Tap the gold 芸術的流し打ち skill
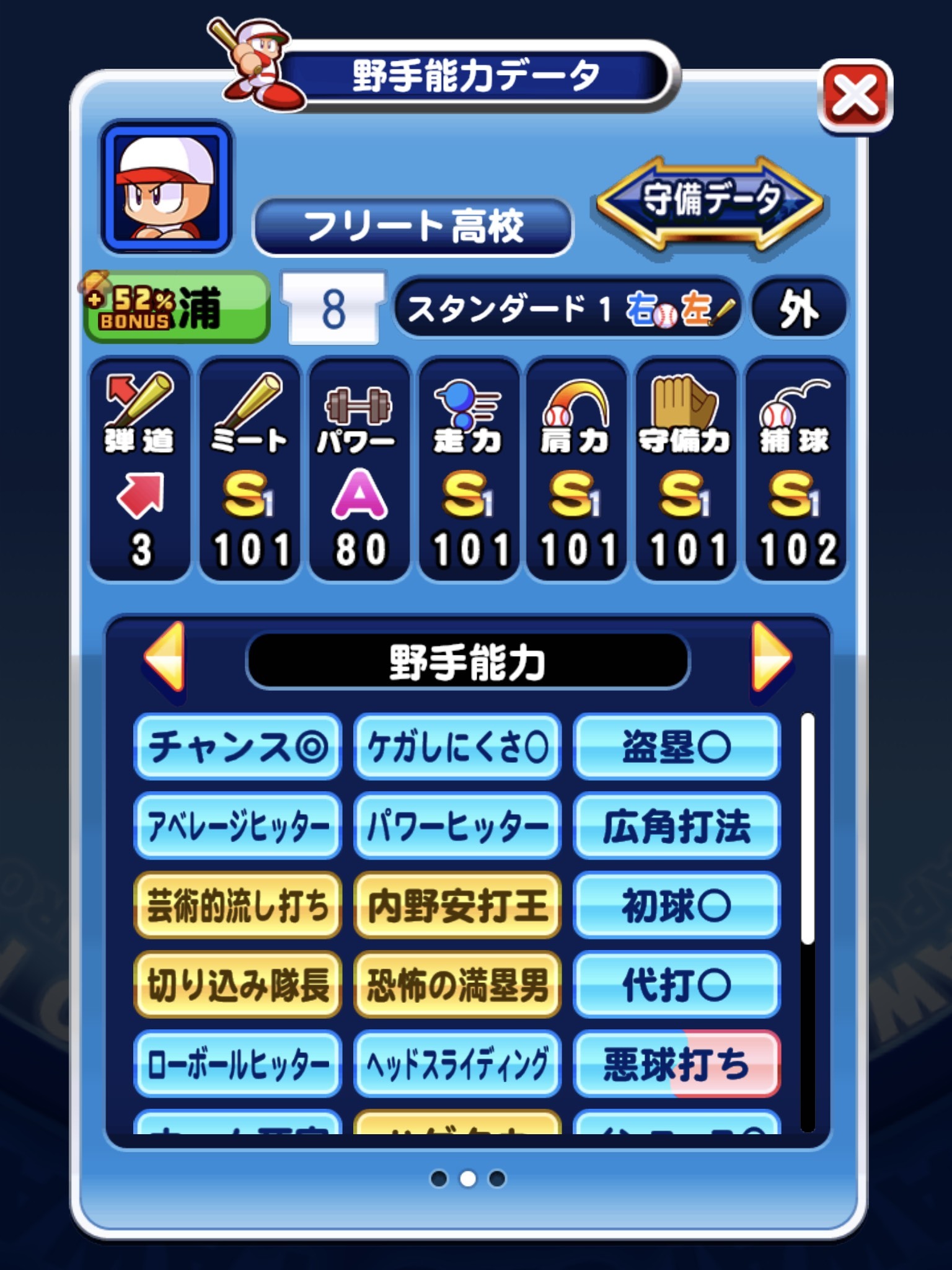Viewport: 952px width, 1270px height. pos(237,905)
